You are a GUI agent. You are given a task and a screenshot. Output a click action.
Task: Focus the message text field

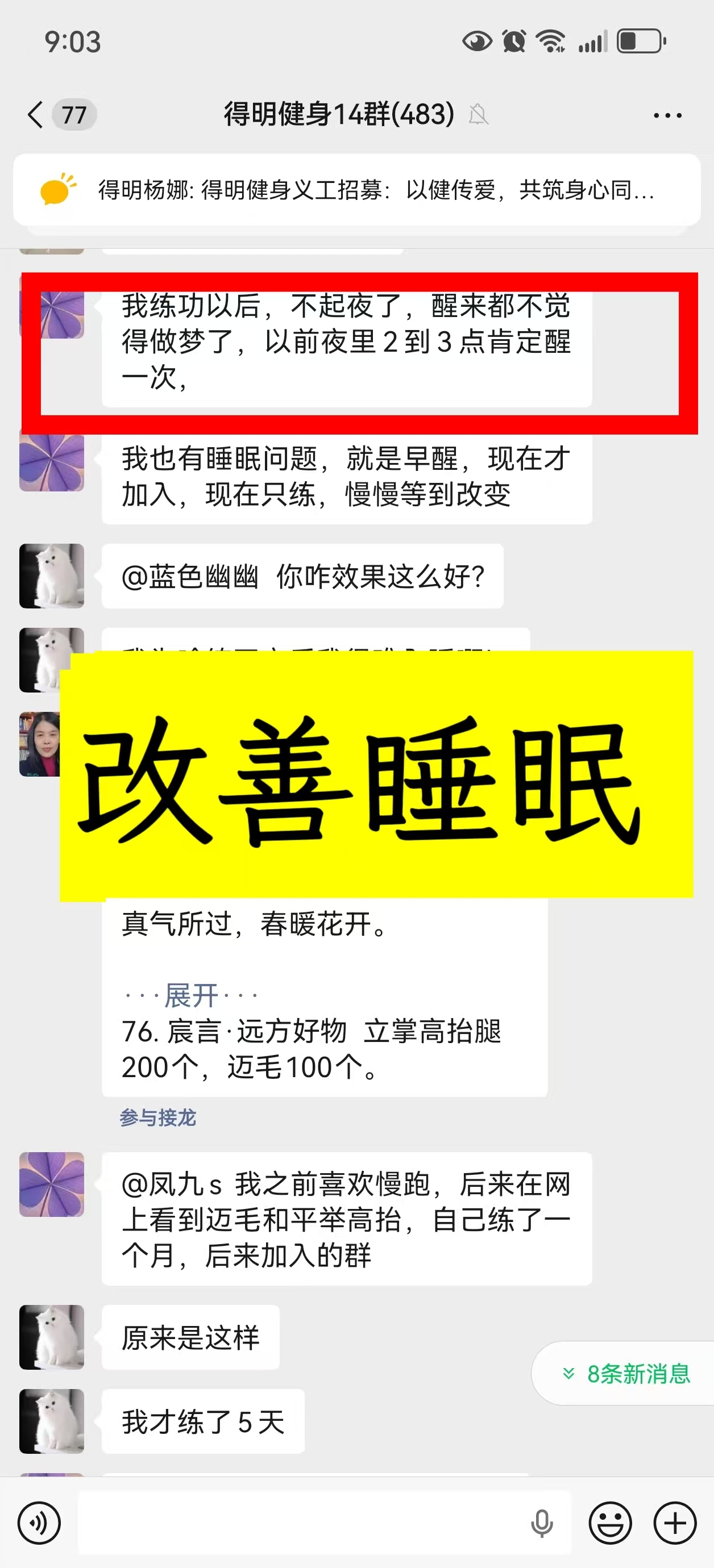(298, 1523)
